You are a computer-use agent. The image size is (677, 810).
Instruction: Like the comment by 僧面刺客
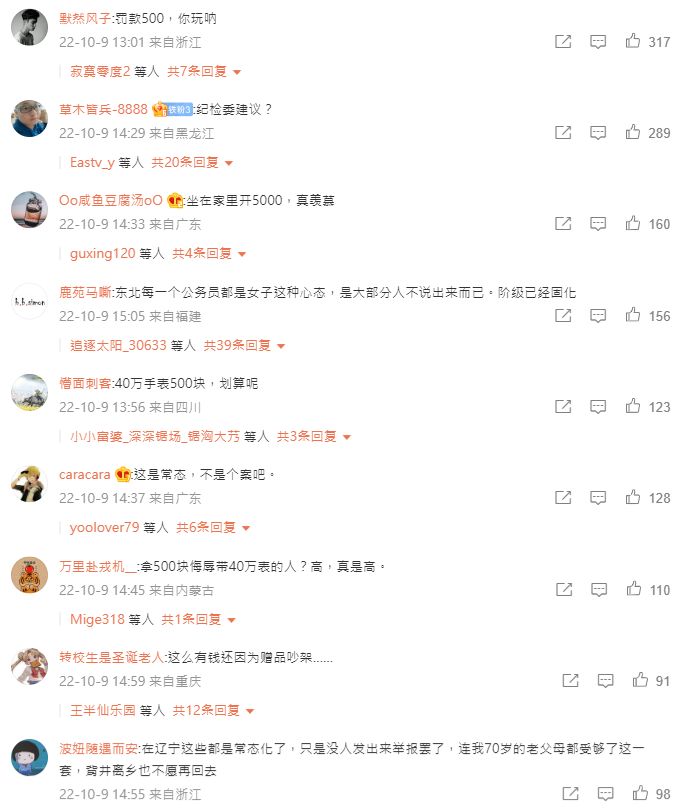(x=633, y=407)
